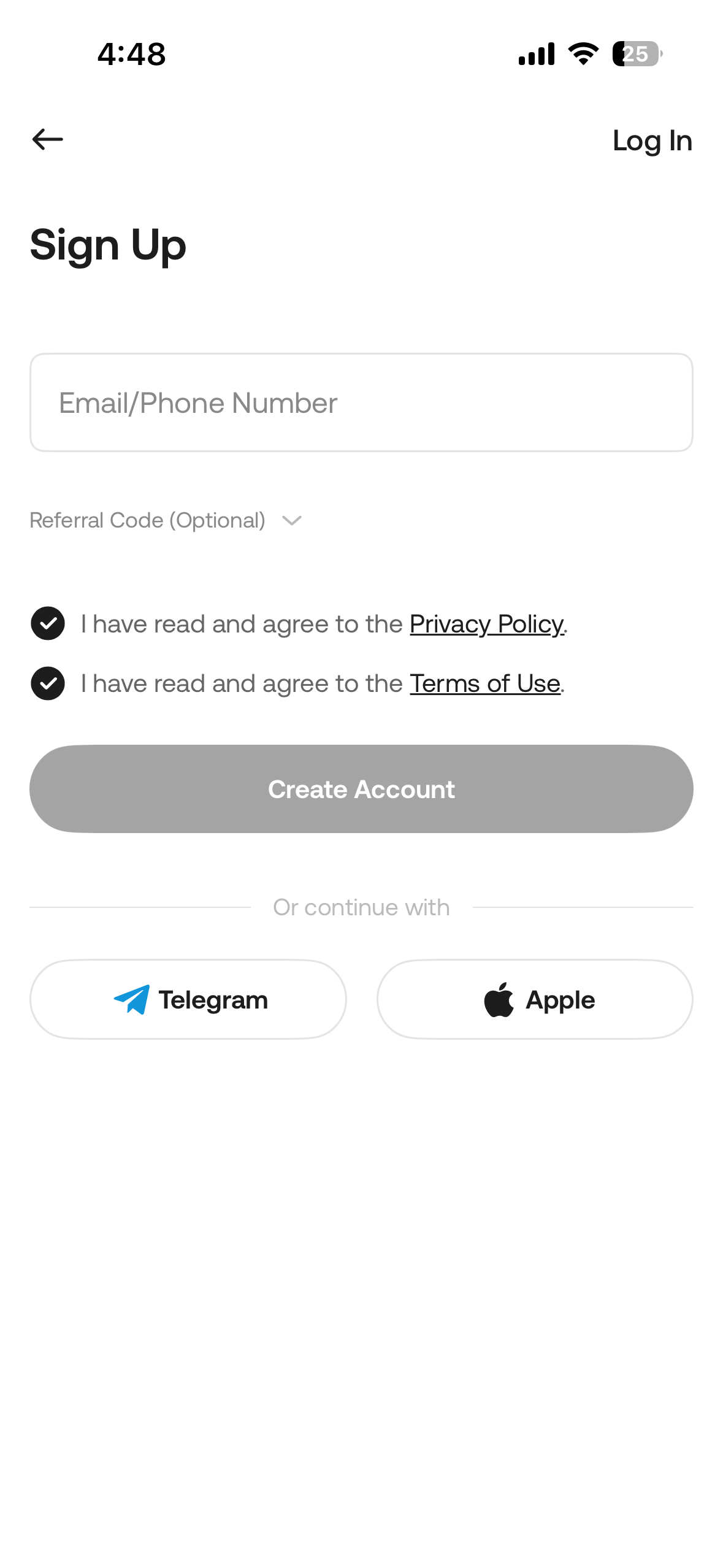Open the Log In page
This screenshot has height=1568, width=723.
pos(652,141)
